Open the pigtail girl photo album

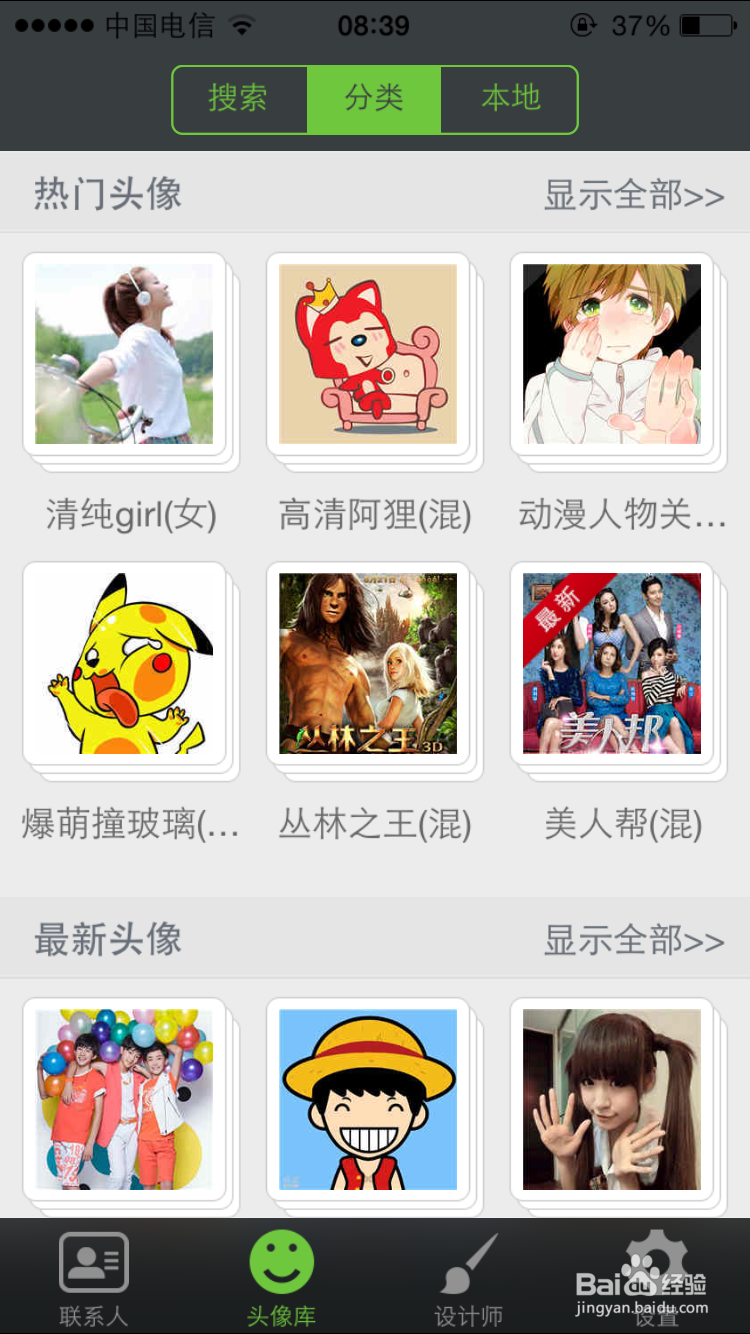pyautogui.click(x=612, y=1100)
